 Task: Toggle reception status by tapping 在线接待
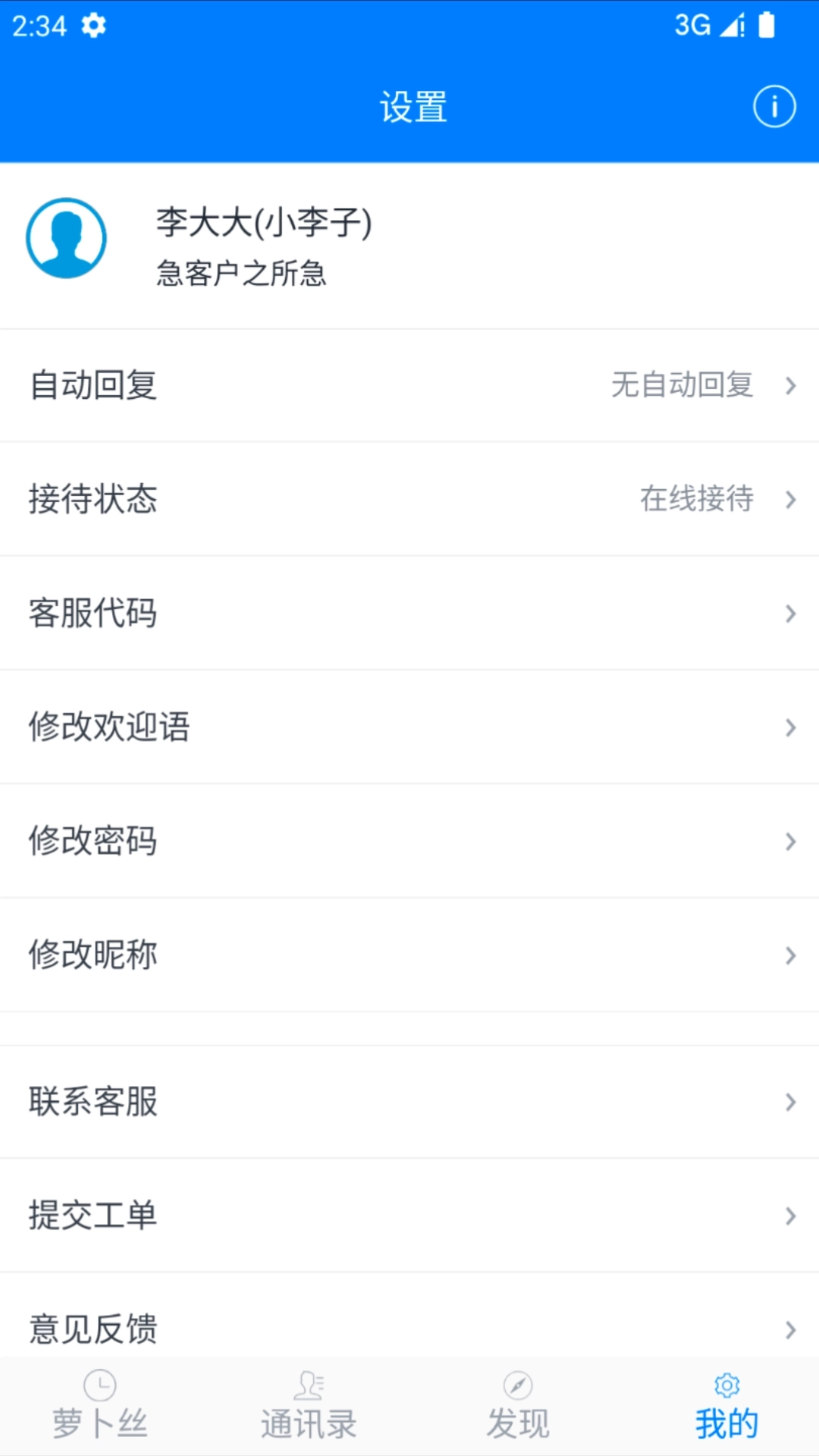(695, 499)
